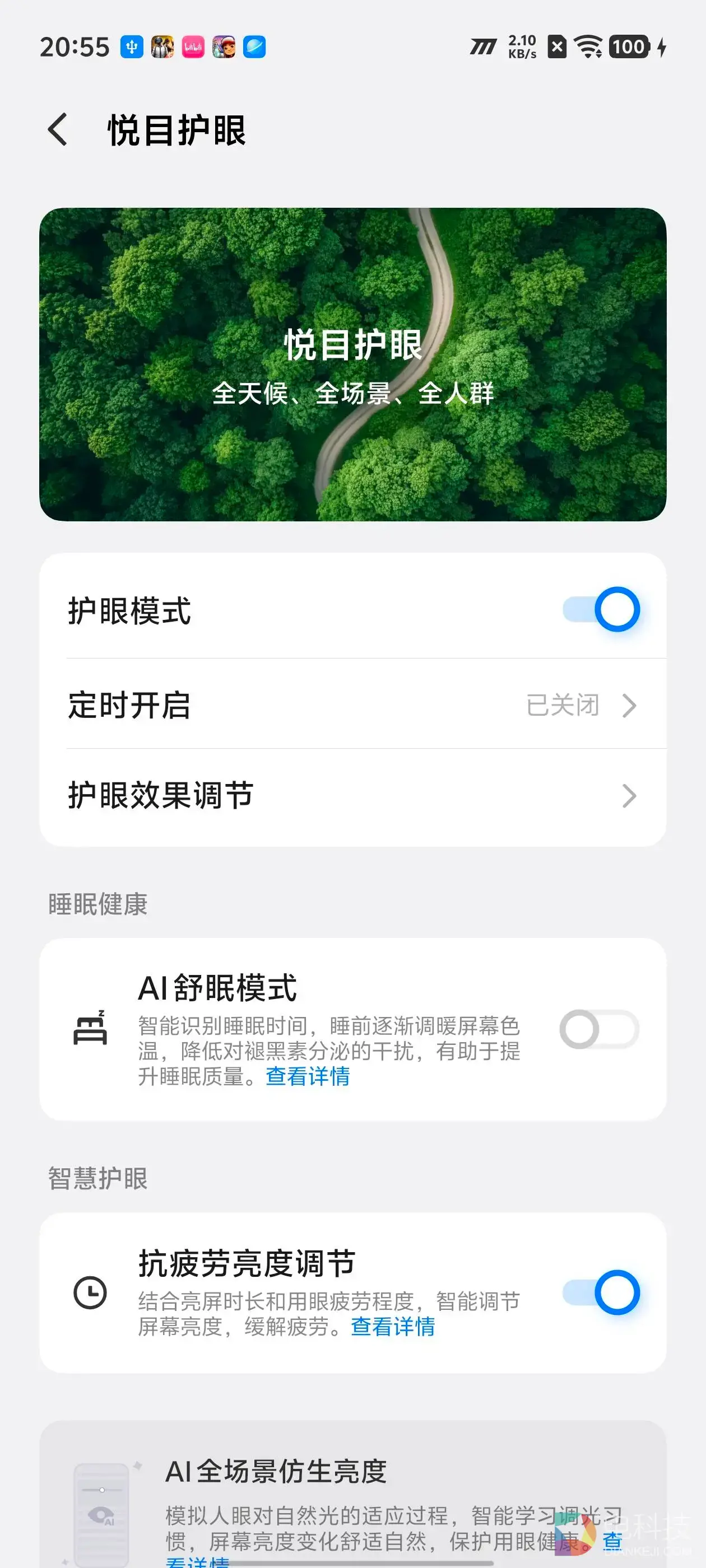
Task: Go back from 悦目护眼 page
Action: click(58, 130)
